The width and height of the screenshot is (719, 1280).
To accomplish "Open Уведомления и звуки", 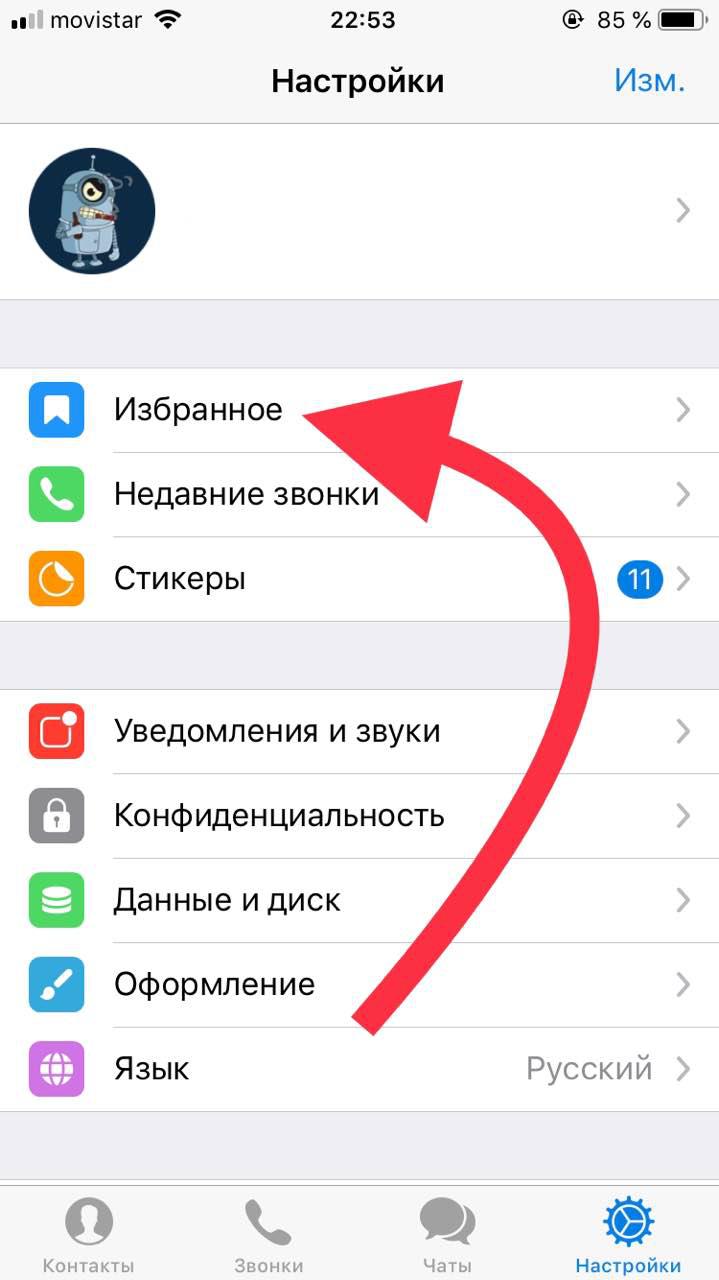I will 359,731.
